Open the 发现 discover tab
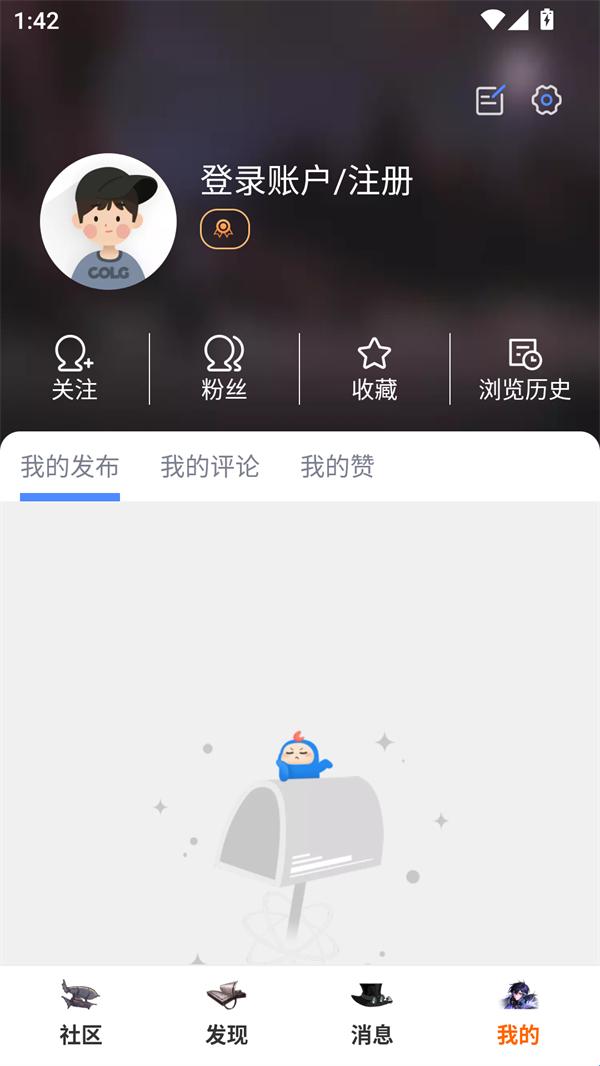The height and width of the screenshot is (1066, 600). [227, 1014]
